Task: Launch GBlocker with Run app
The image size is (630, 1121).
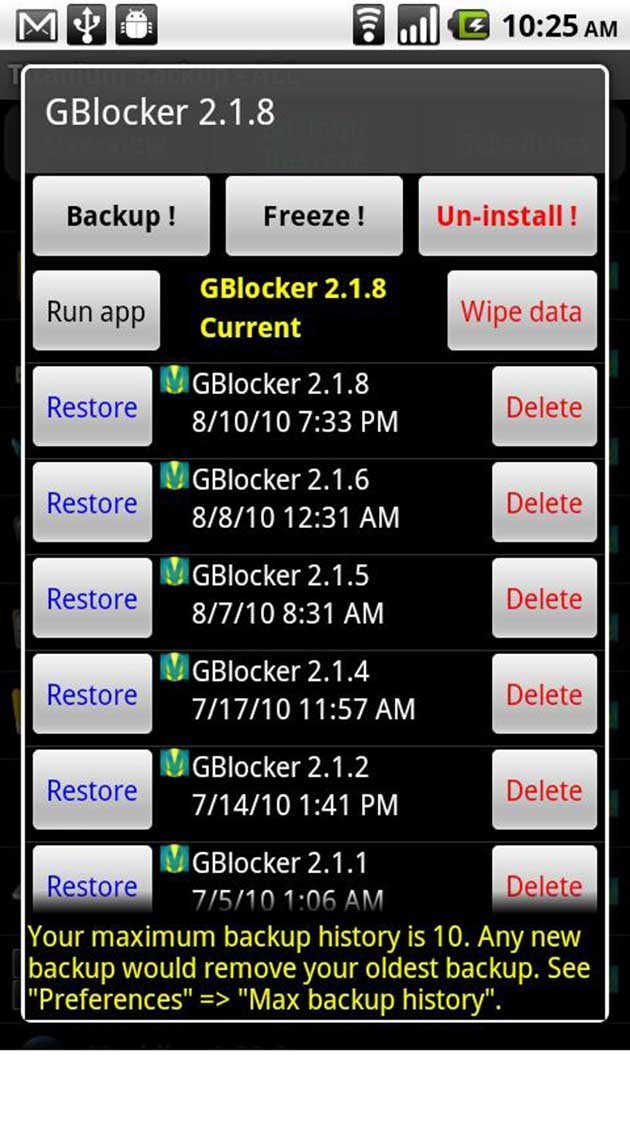Action: tap(96, 311)
